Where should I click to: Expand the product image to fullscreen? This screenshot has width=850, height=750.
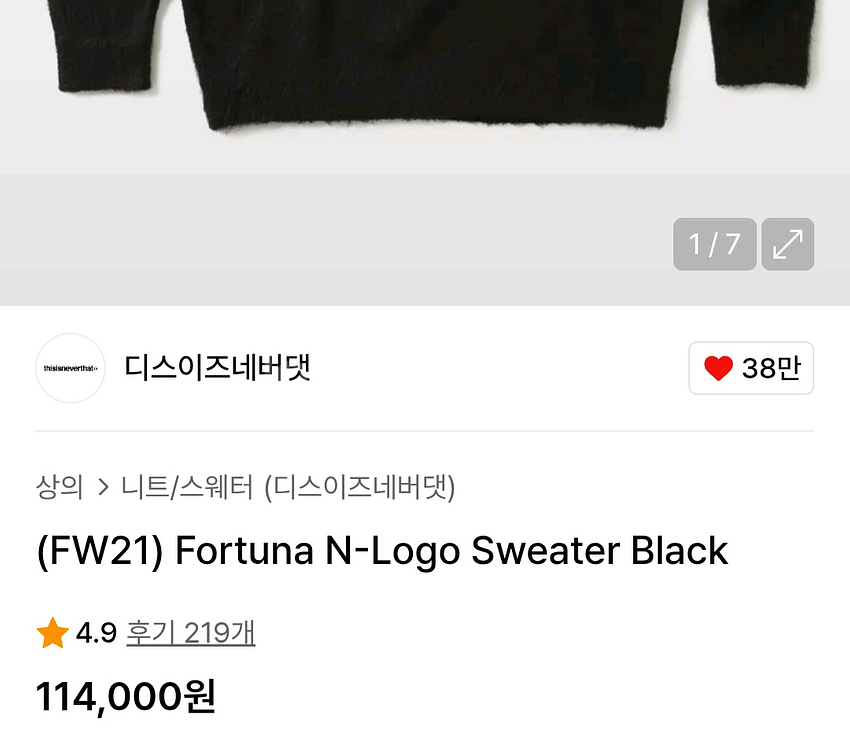click(x=788, y=244)
